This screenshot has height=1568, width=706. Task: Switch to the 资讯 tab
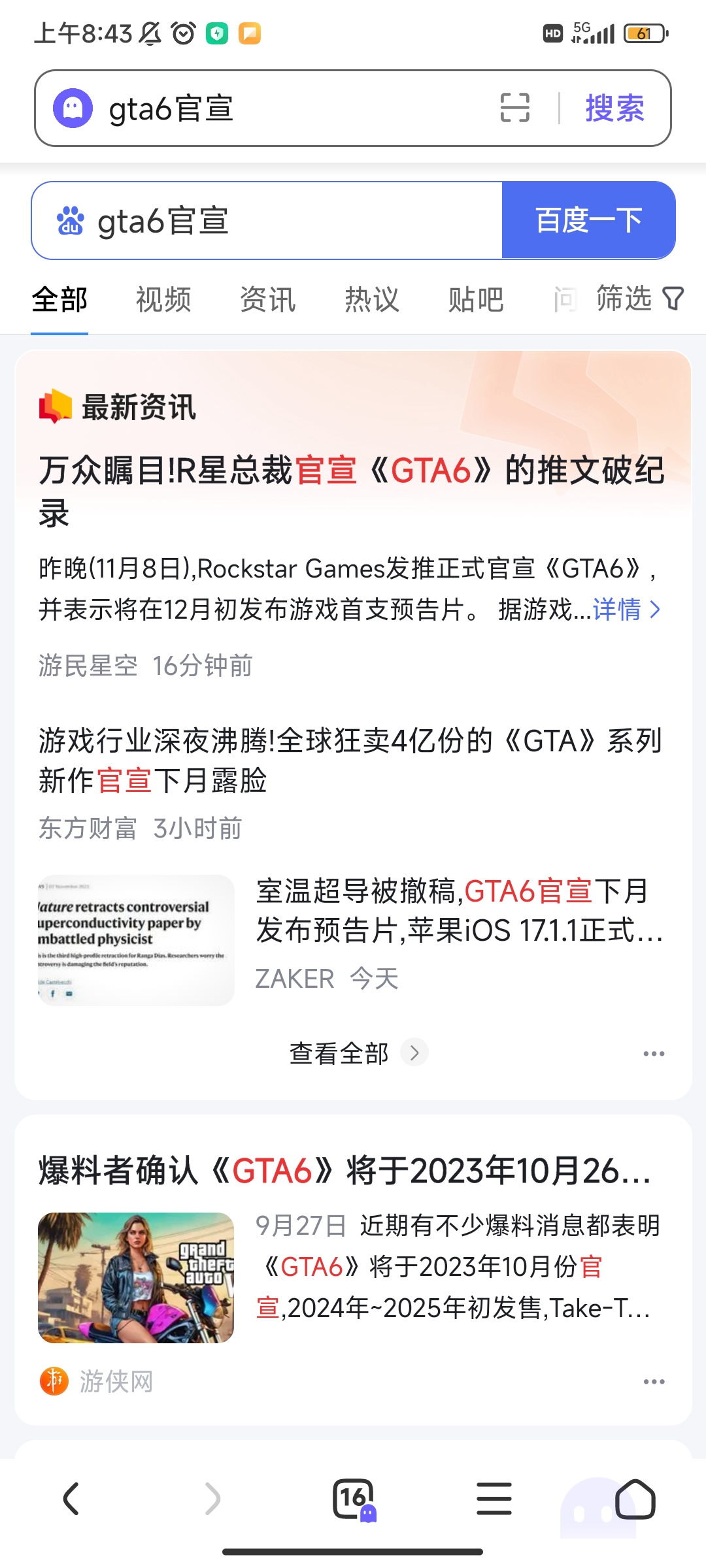[x=267, y=300]
